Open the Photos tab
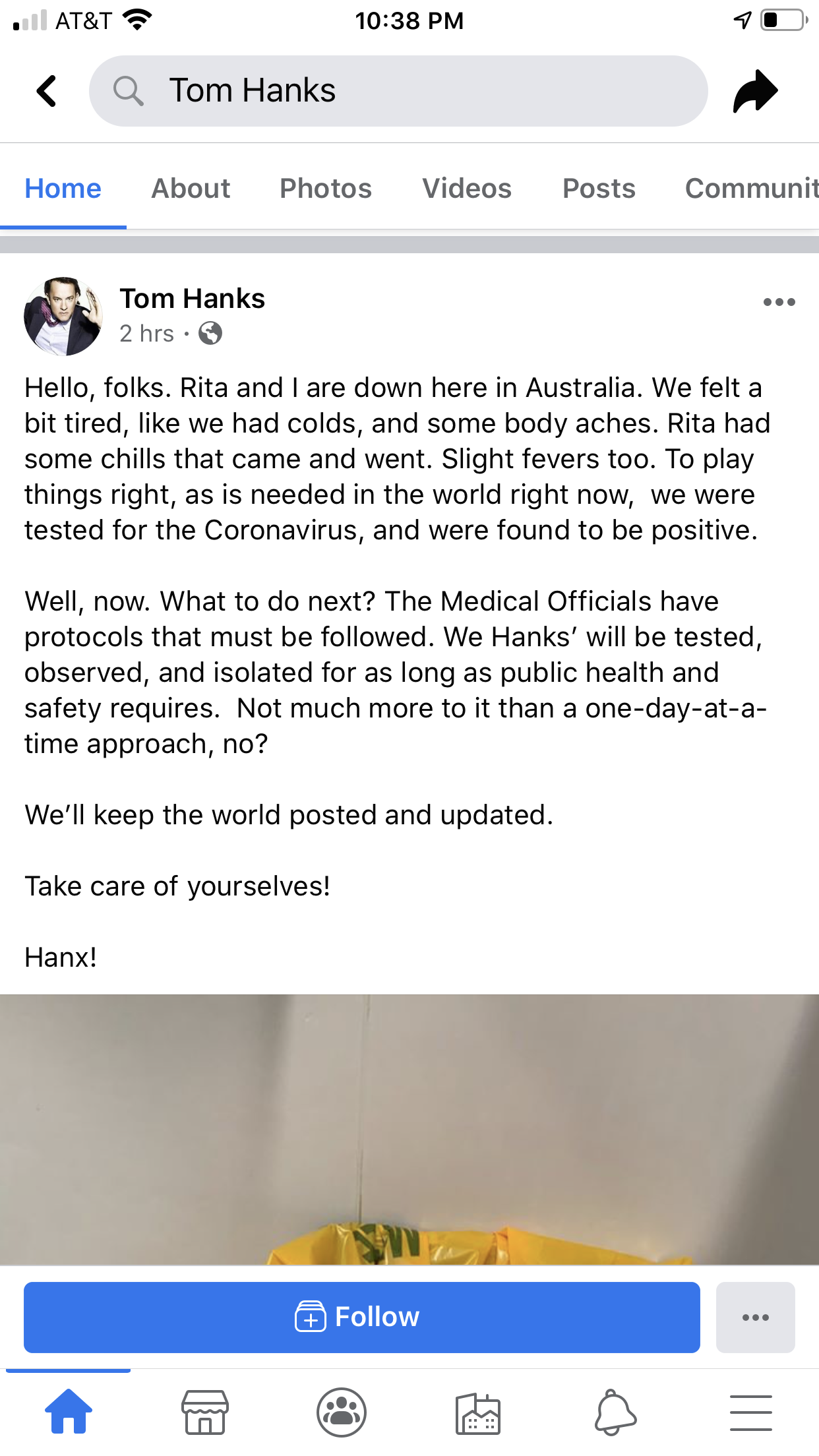 coord(326,189)
